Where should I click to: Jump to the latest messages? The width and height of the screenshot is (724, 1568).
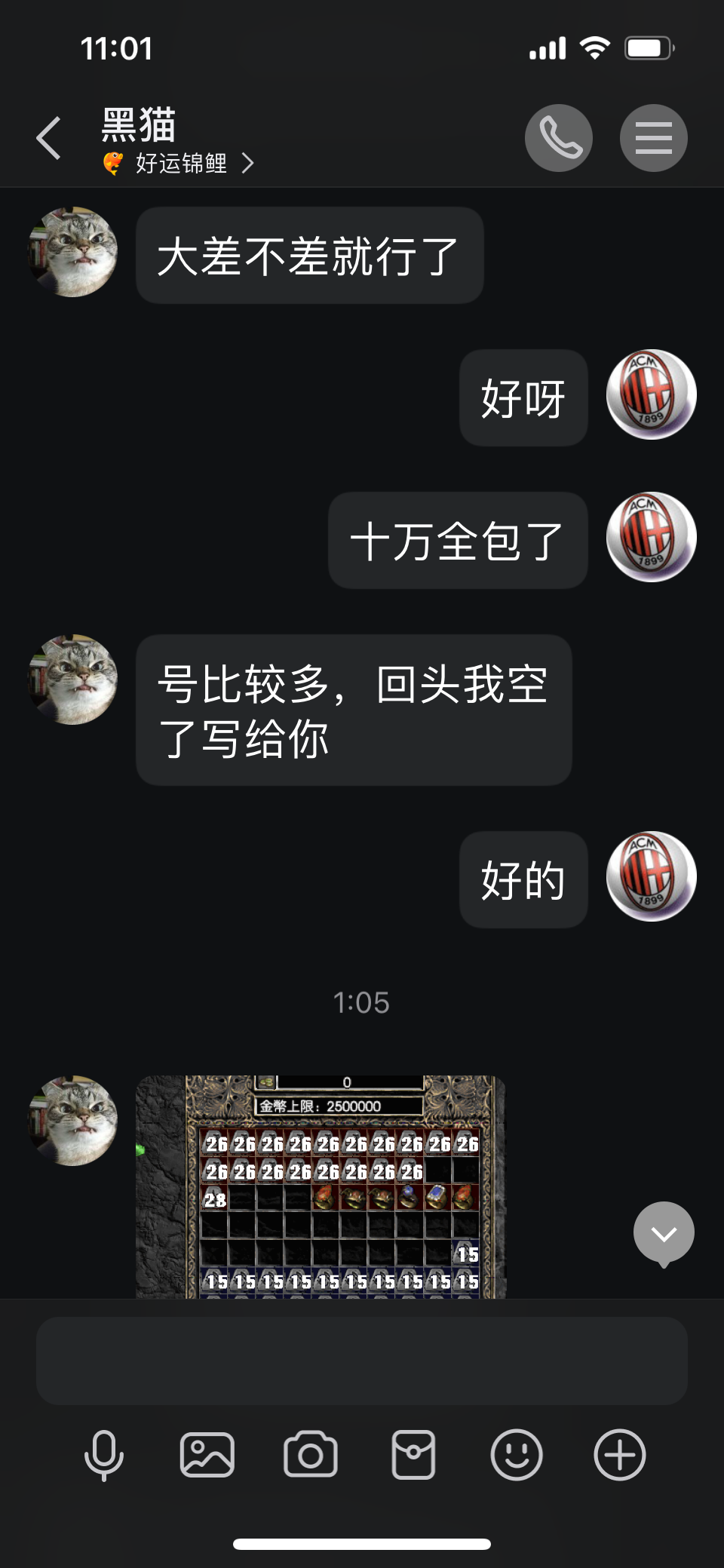coord(664,1234)
